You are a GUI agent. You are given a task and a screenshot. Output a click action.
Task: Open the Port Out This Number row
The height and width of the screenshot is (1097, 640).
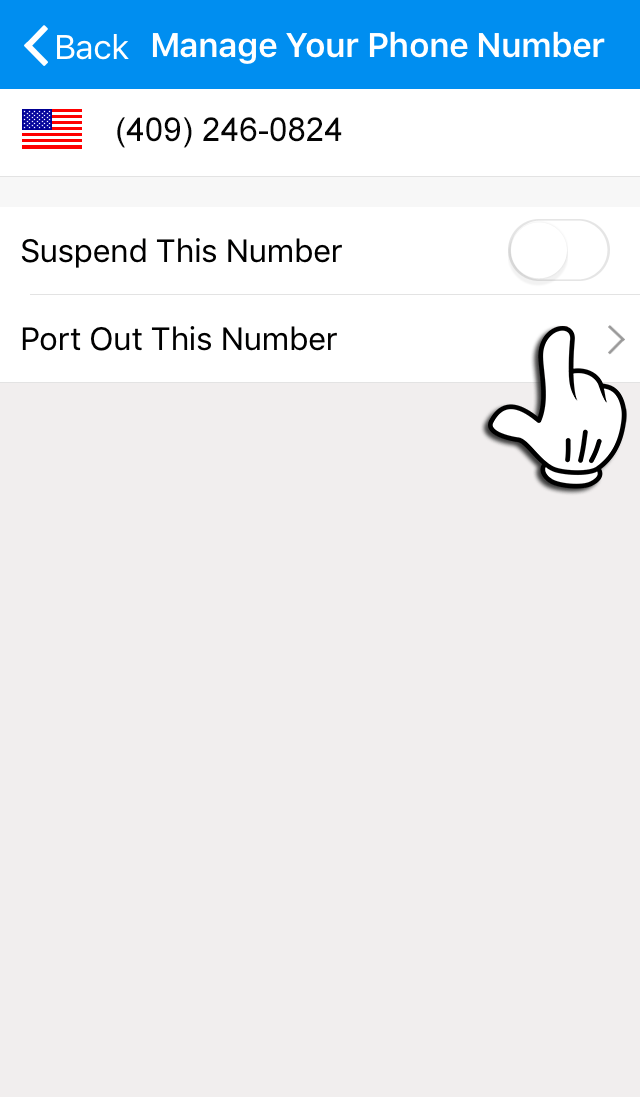point(320,339)
